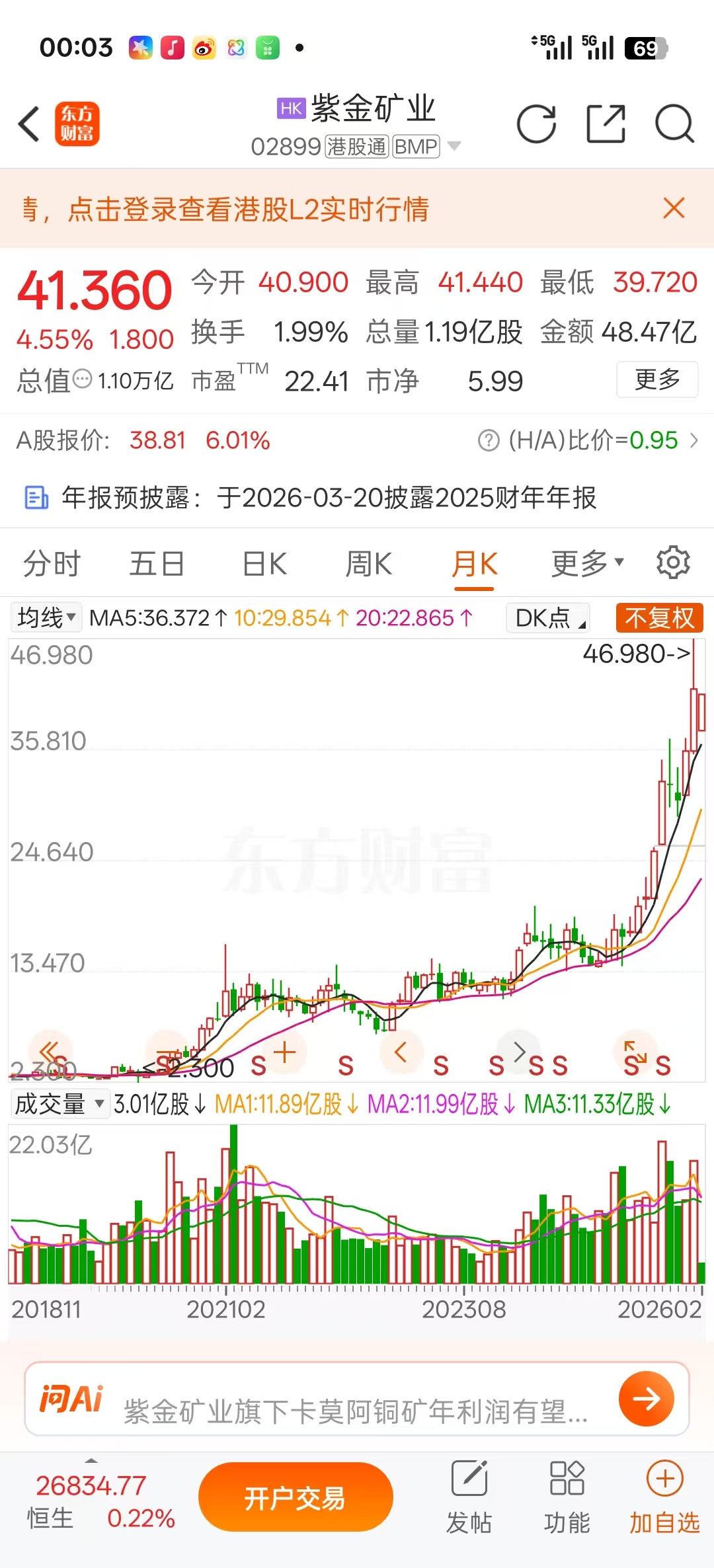The image size is (714, 1568).
Task: Go back using the top-left arrow
Action: pyautogui.click(x=30, y=124)
